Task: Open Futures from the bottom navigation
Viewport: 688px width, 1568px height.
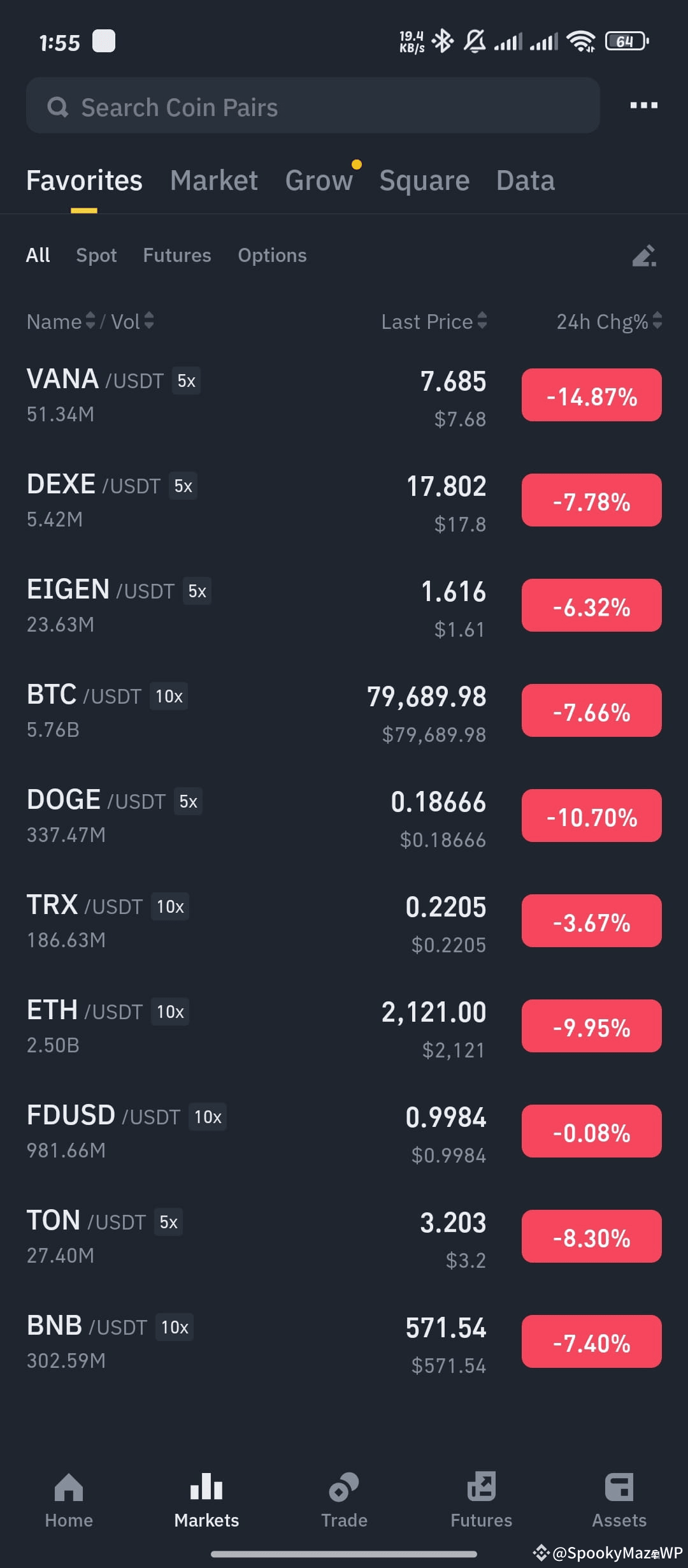Action: (481, 1498)
